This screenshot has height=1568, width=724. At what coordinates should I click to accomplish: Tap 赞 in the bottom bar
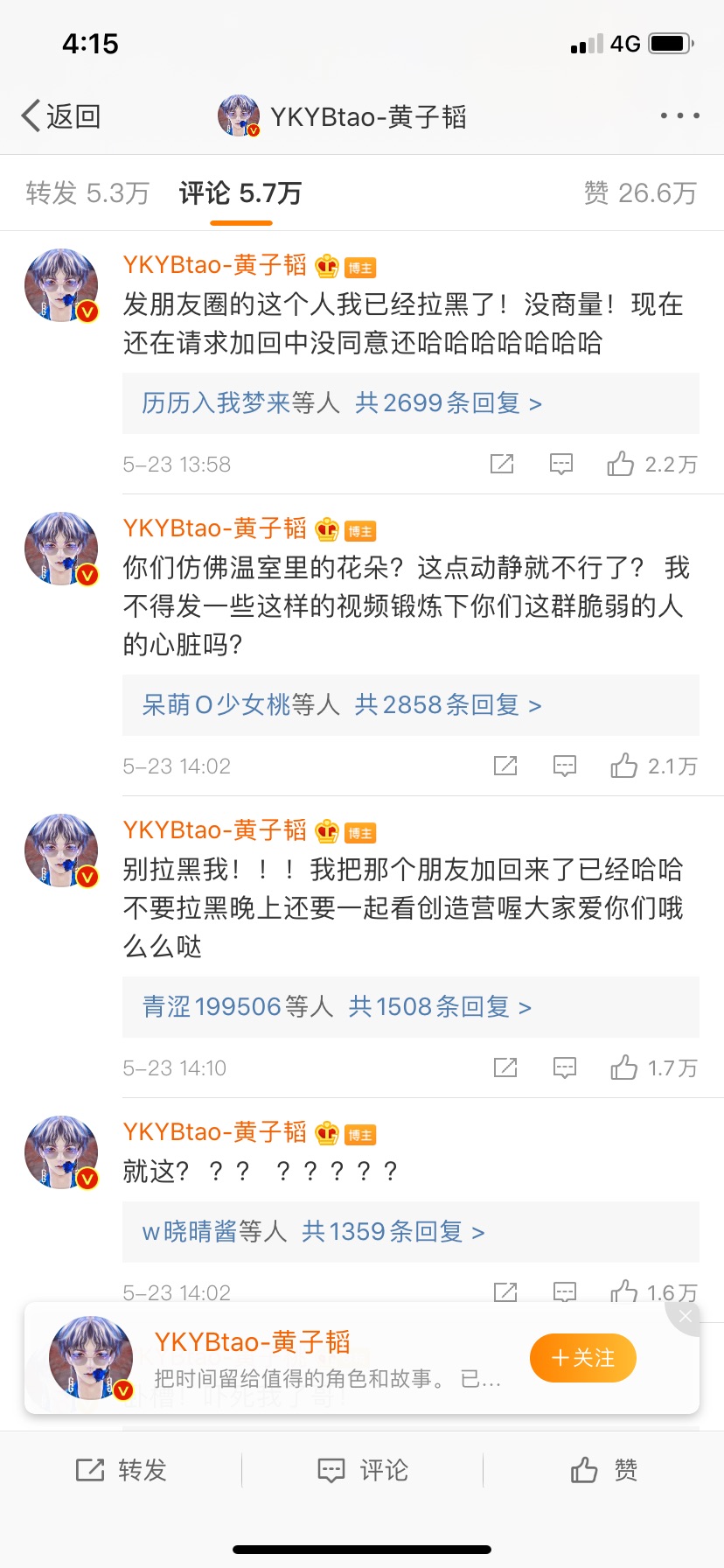(603, 1470)
